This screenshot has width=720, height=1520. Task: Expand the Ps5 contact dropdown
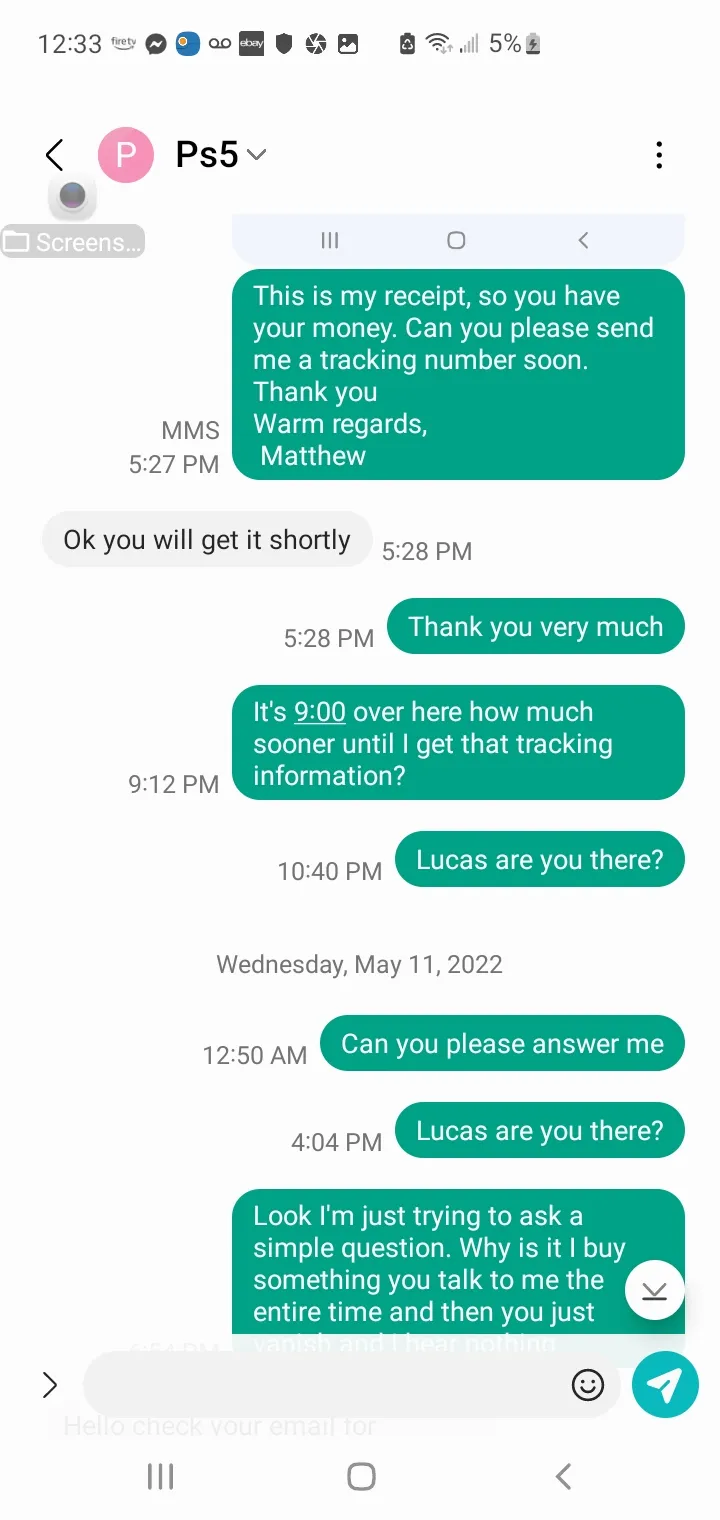(256, 155)
